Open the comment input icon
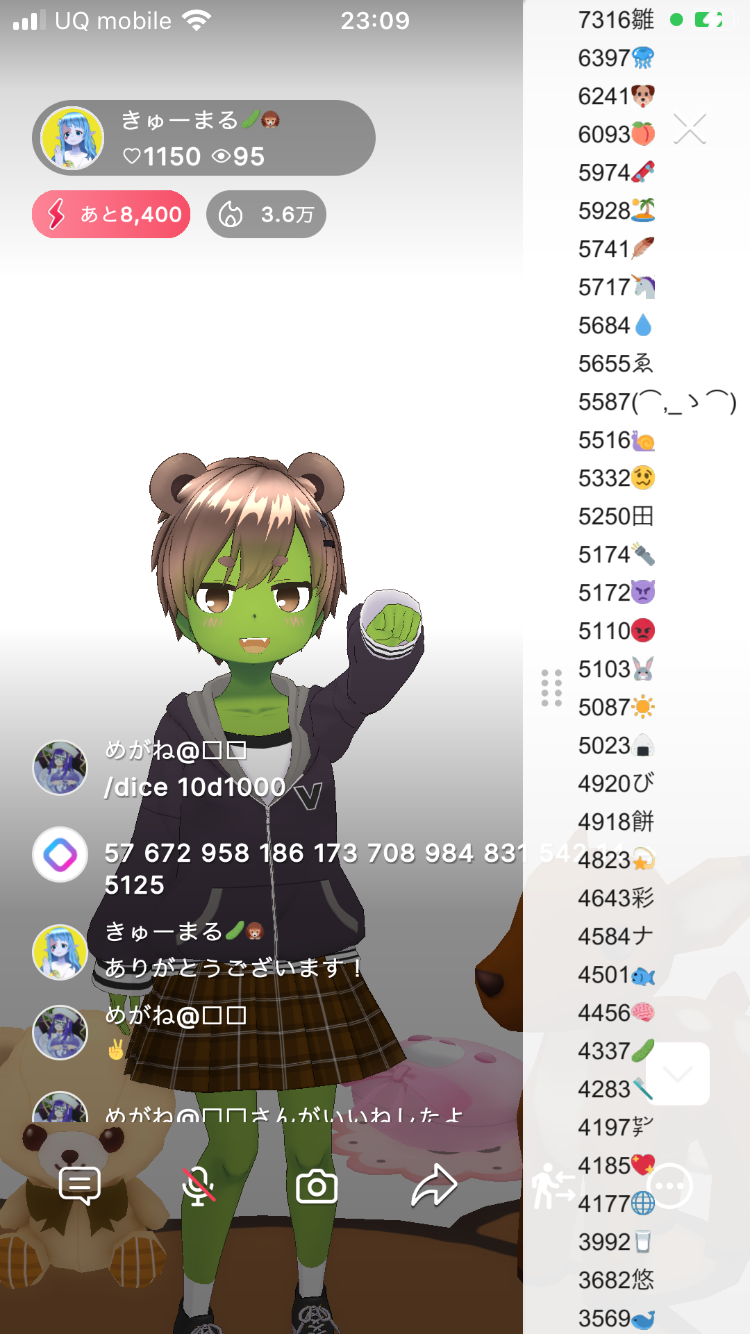The width and height of the screenshot is (750, 1334). tap(80, 1186)
